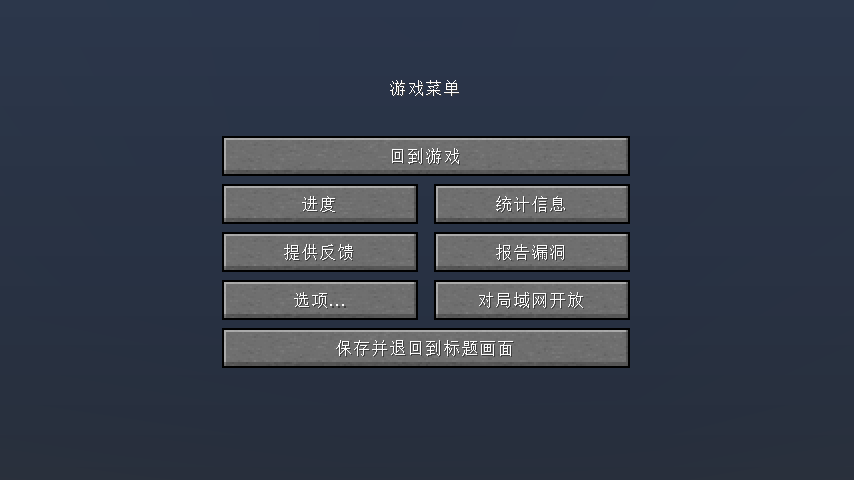The height and width of the screenshot is (480, 854).
Task: Select 提供反馈 to give feedback
Action: [320, 252]
